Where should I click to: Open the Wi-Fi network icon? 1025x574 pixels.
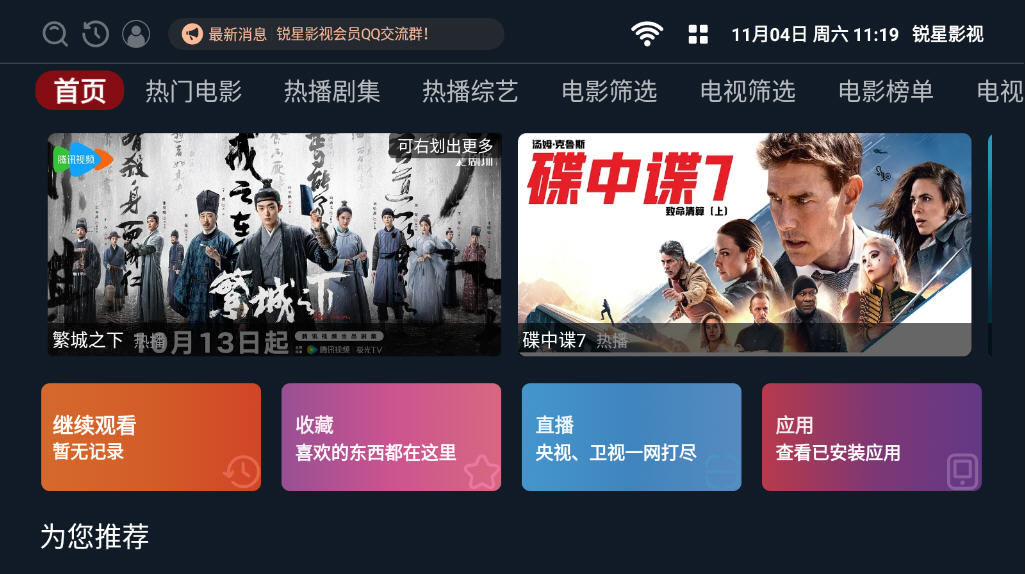[x=647, y=34]
